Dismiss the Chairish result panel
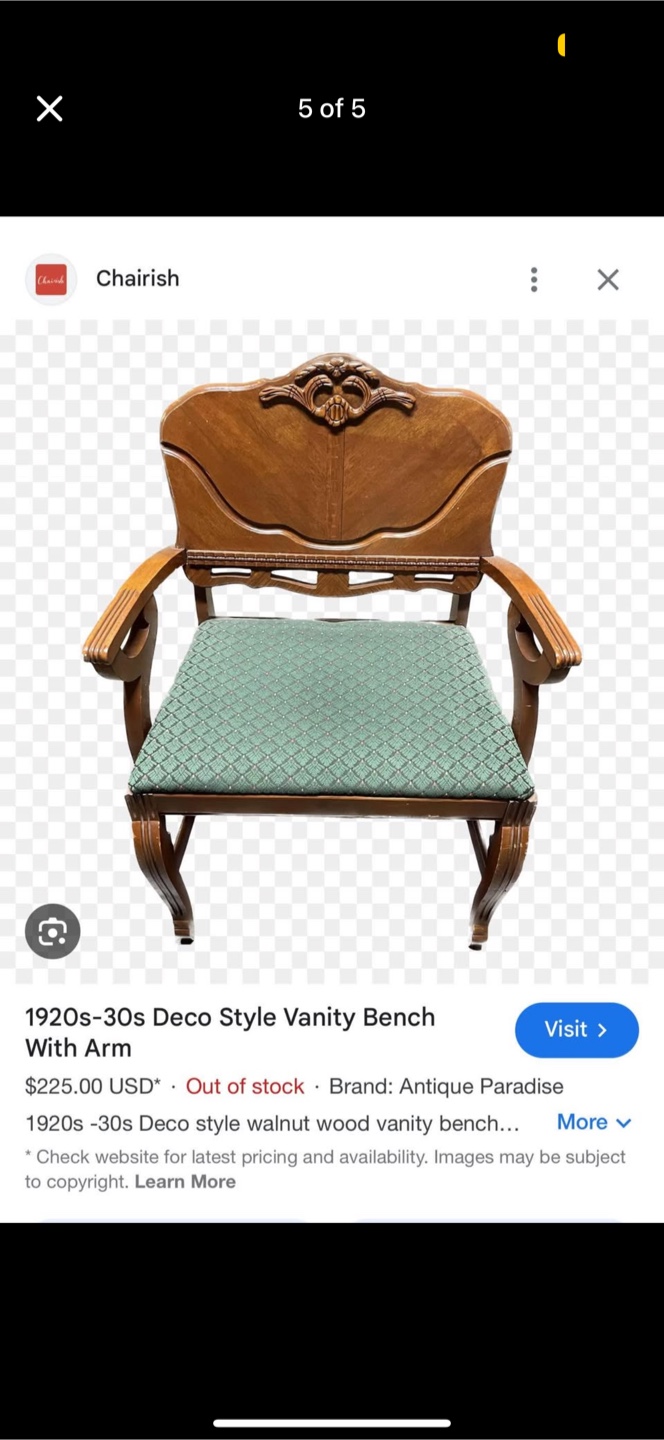This screenshot has height=1440, width=664. click(x=607, y=279)
